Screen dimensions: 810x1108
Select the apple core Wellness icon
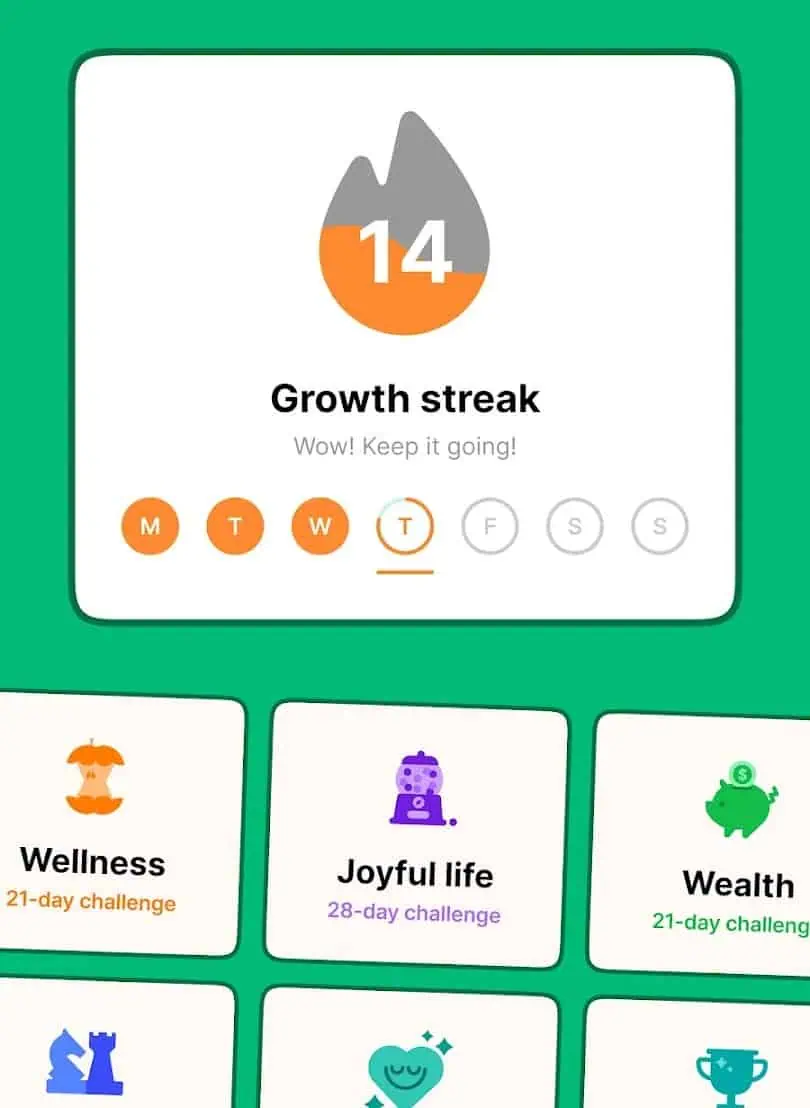click(x=95, y=780)
